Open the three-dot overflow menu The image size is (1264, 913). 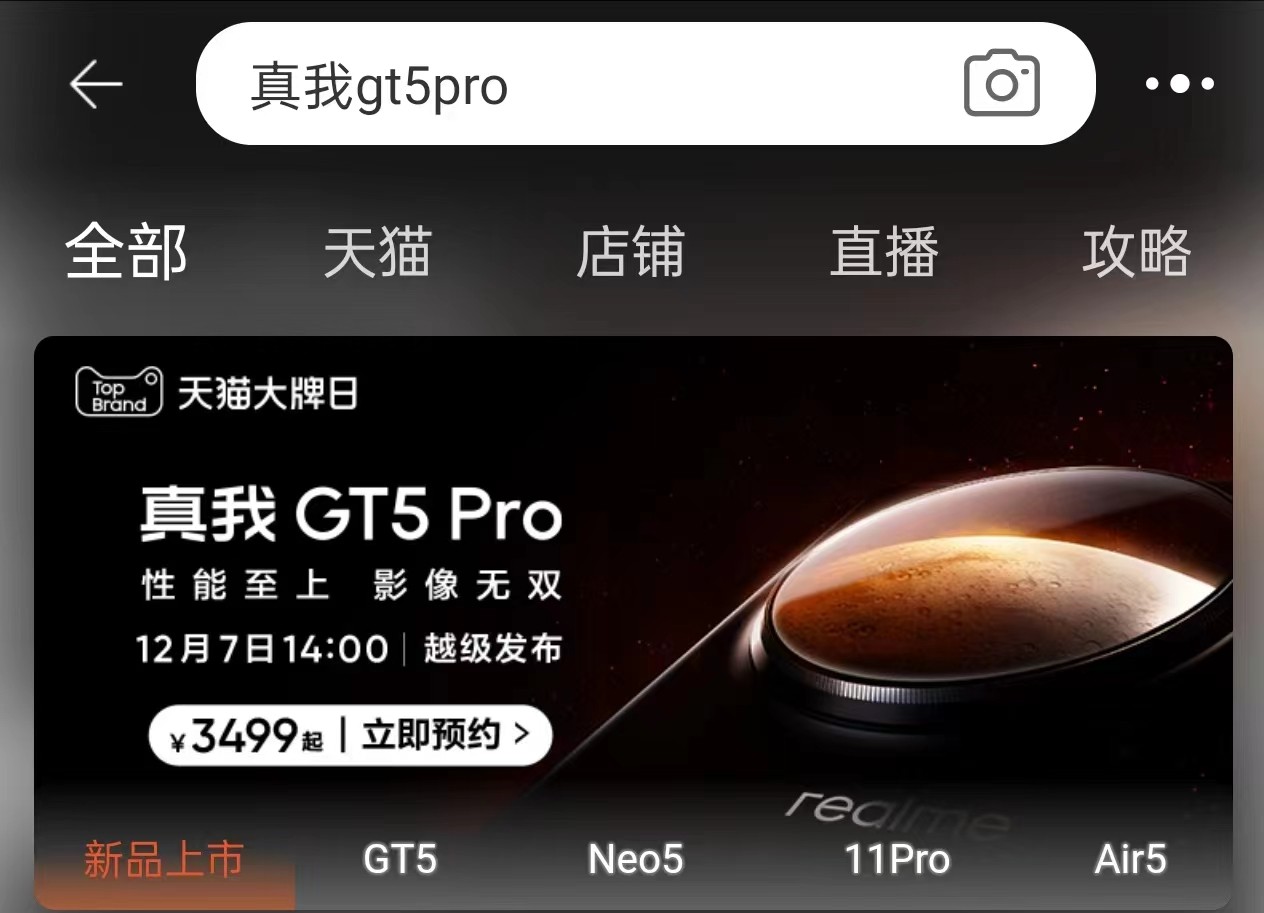point(1180,84)
